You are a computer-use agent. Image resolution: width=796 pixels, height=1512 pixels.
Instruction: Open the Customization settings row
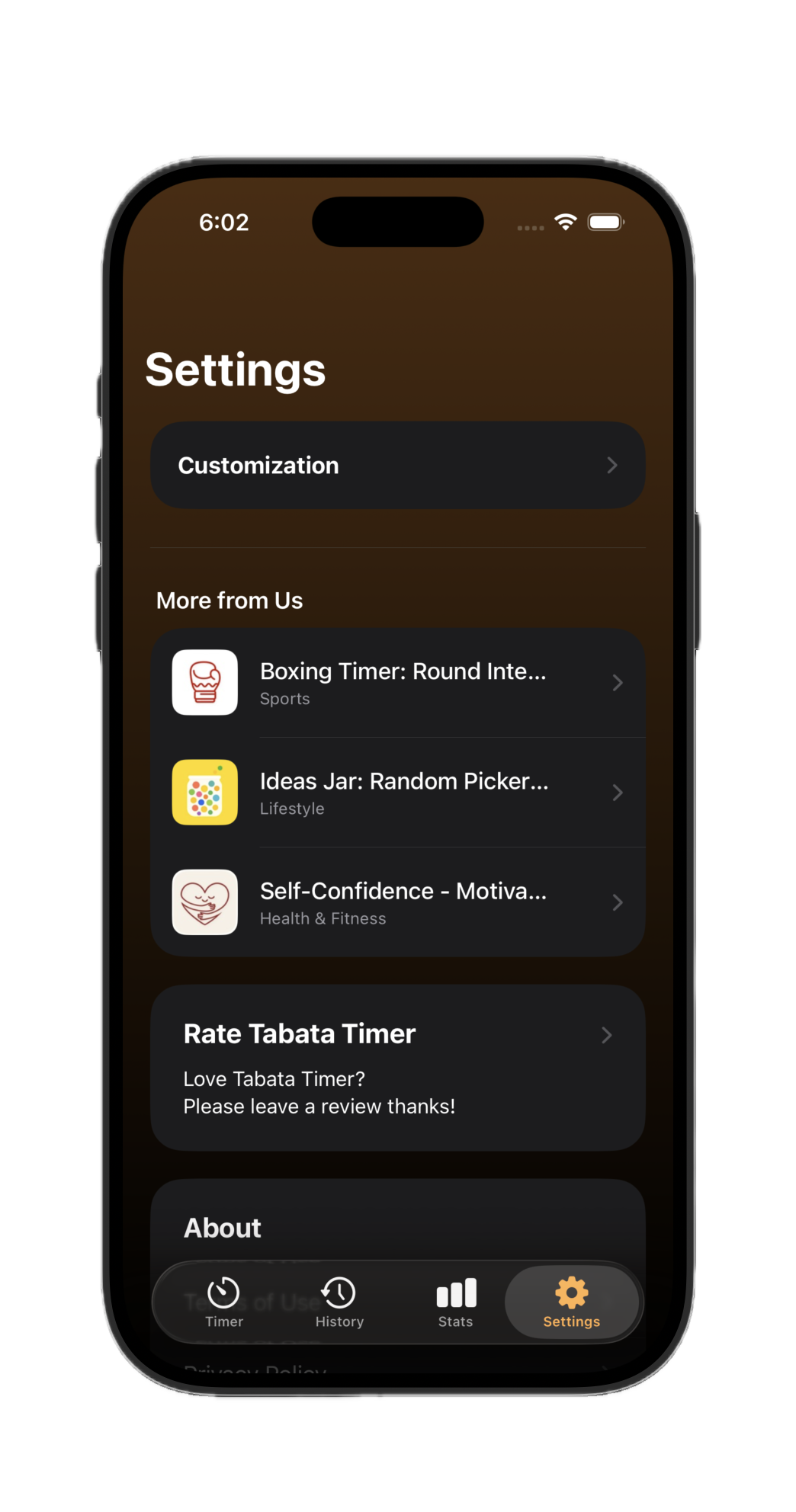point(397,465)
